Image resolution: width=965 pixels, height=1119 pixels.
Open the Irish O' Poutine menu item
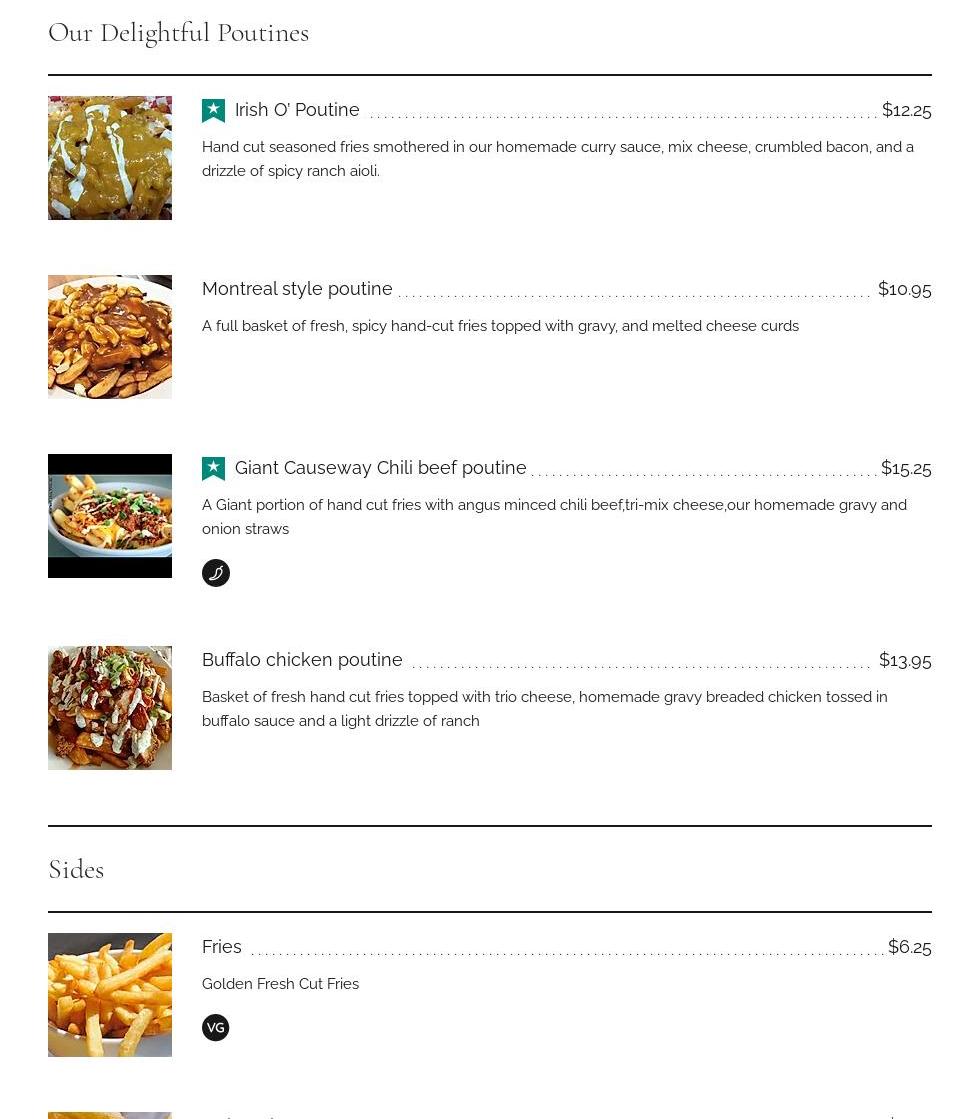pos(297,110)
